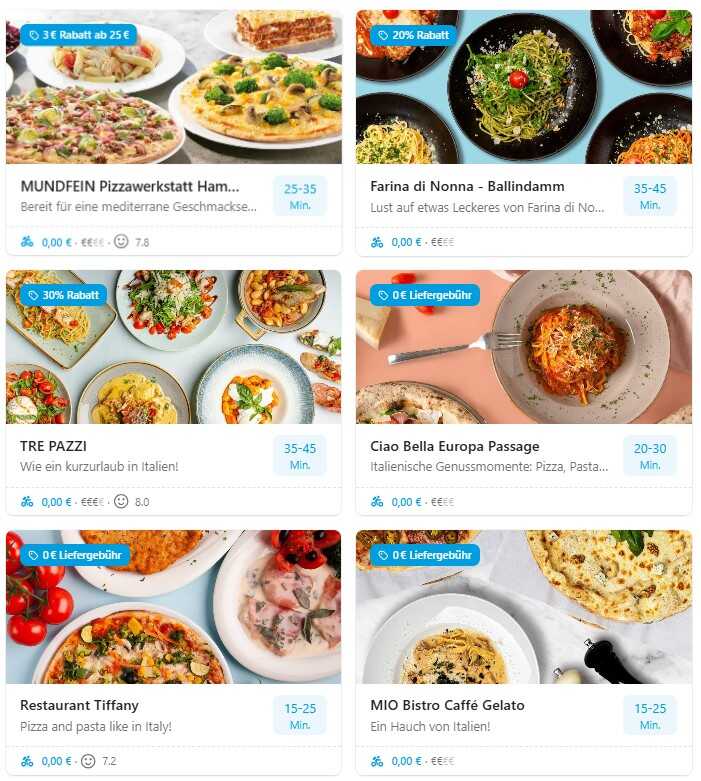Choose MIO Bistro Caffé Gelato
Screen dimensions: 701x781
447,705
